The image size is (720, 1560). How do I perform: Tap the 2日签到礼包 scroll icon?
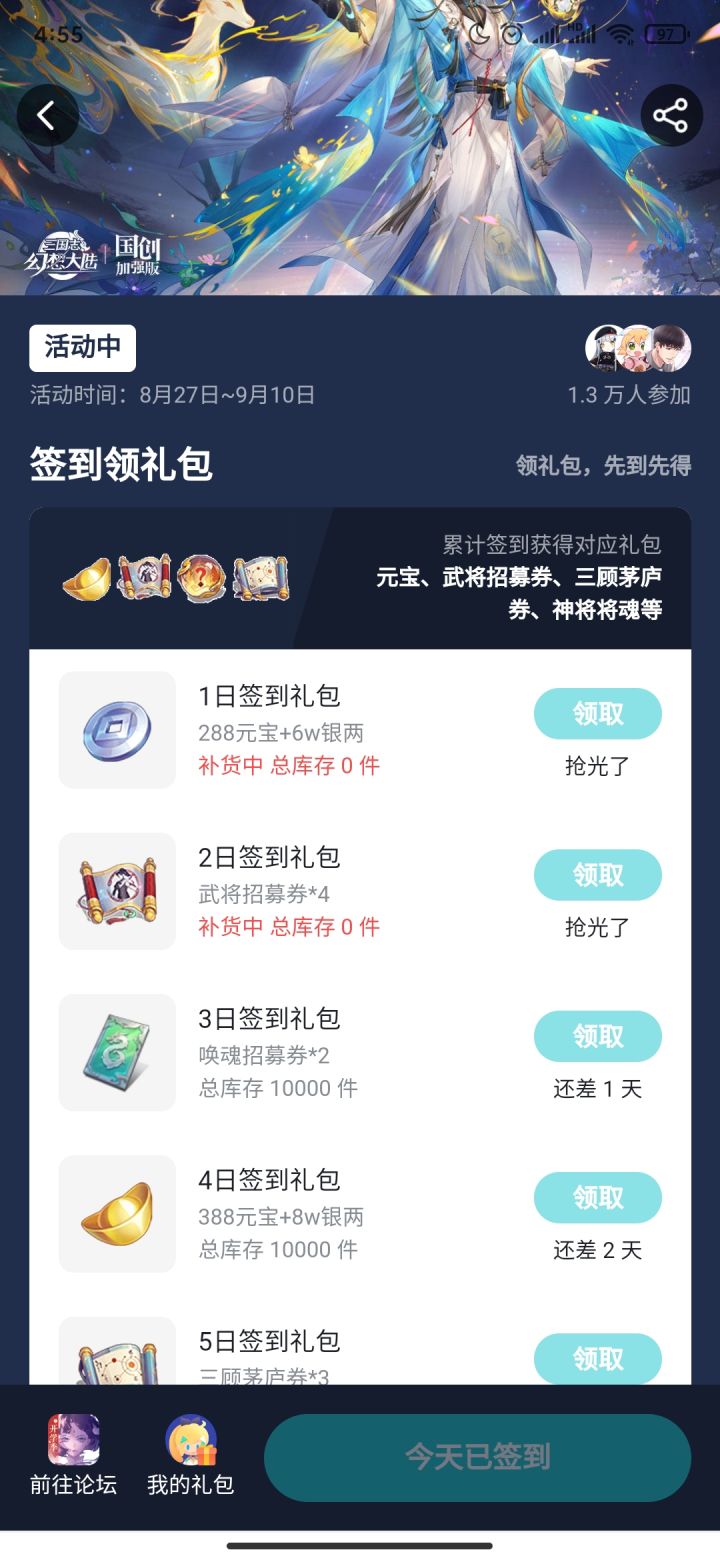(116, 891)
